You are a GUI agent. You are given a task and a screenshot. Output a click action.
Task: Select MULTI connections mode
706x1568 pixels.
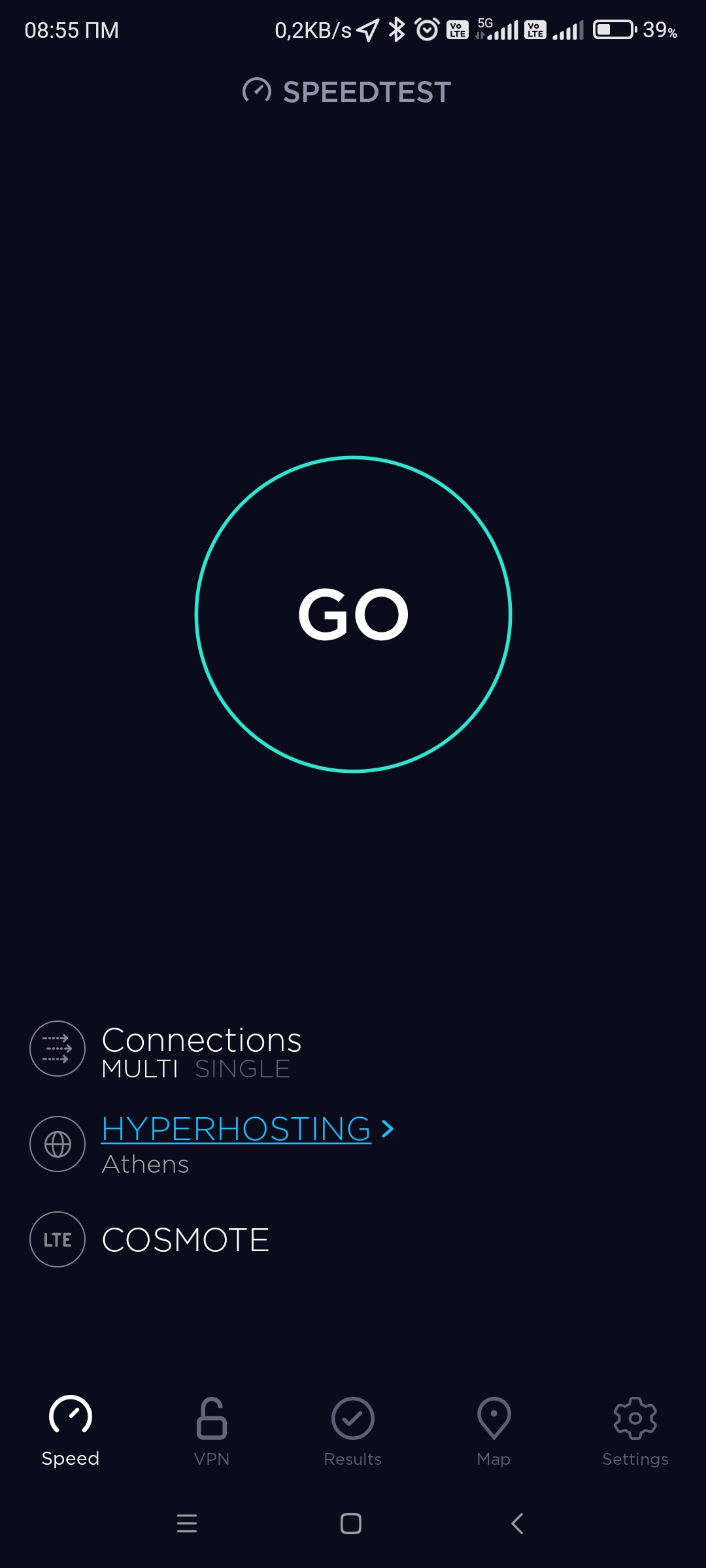(140, 1069)
